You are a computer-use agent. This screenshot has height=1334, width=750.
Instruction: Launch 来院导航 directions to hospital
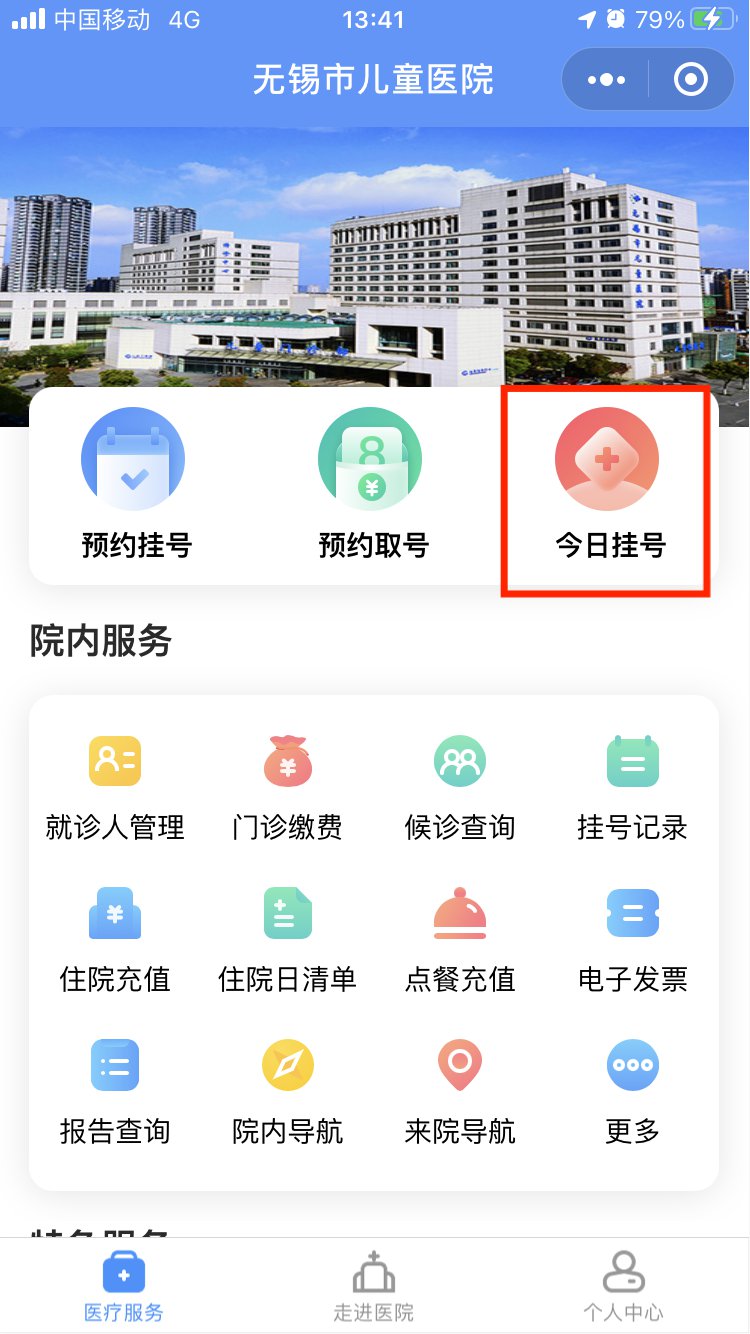pyautogui.click(x=460, y=1090)
